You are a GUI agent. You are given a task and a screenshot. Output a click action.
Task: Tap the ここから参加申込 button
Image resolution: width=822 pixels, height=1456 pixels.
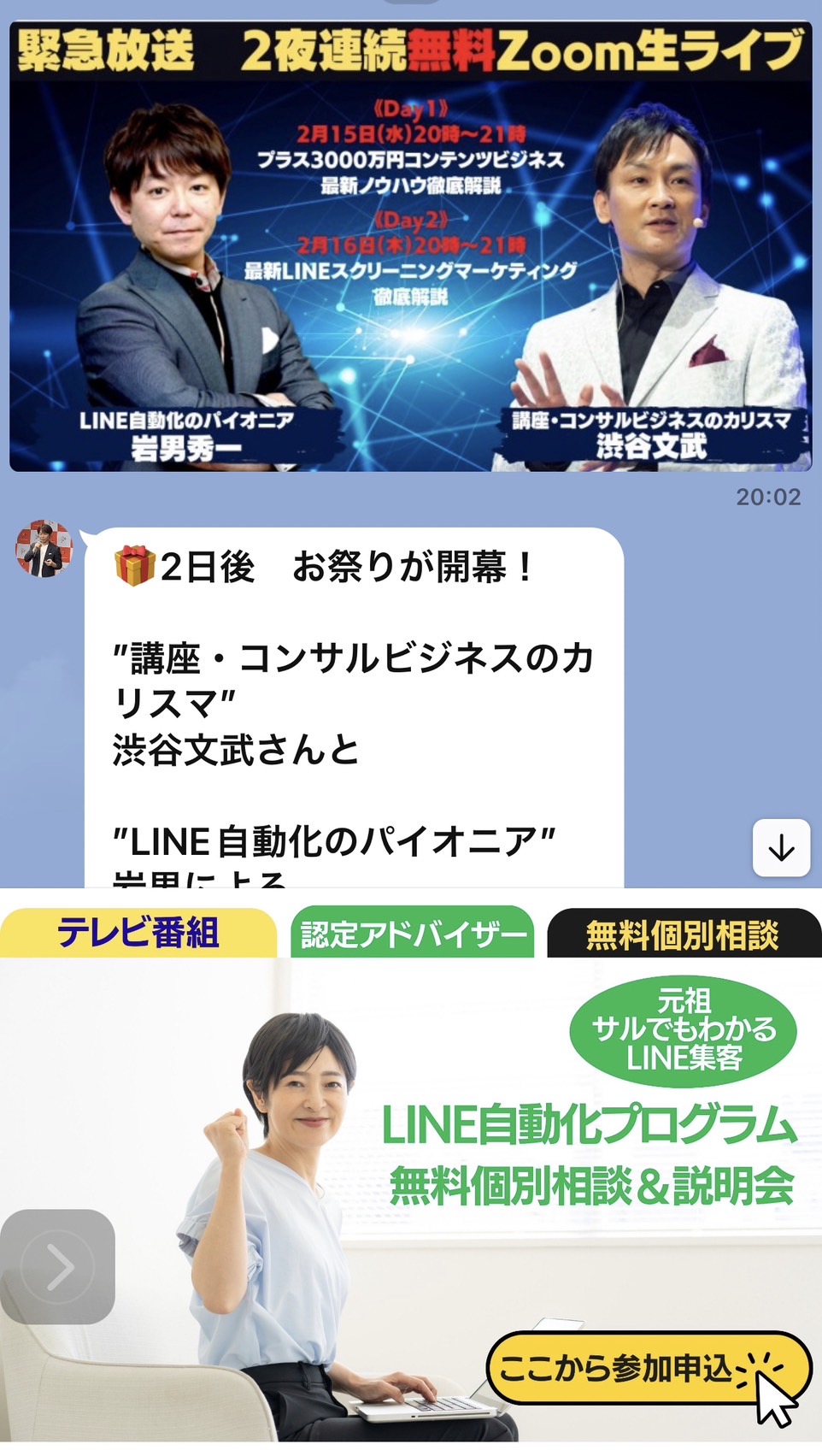click(649, 1368)
